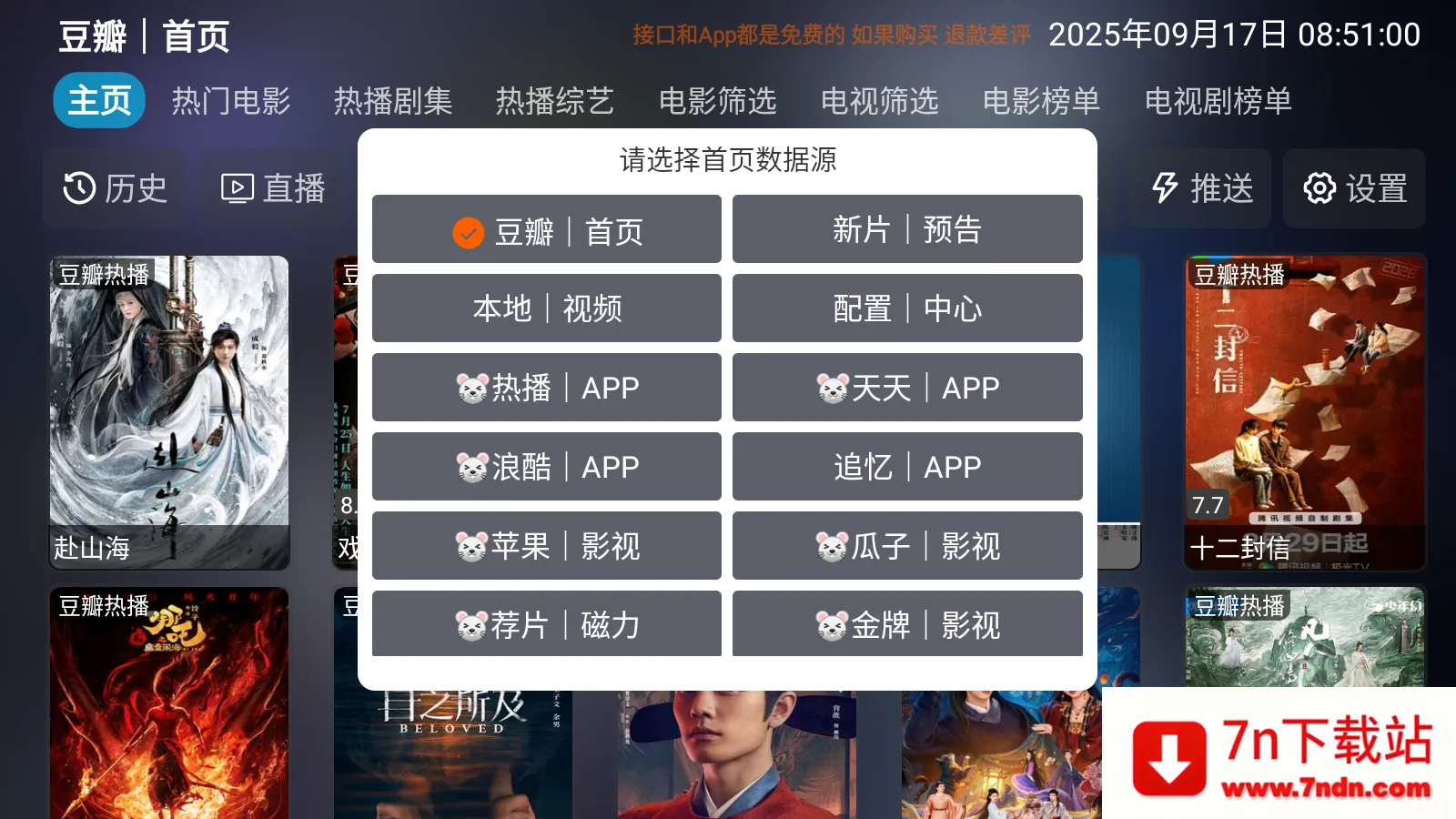Open 历史 viewing history
This screenshot has width=1456, height=819.
115,189
